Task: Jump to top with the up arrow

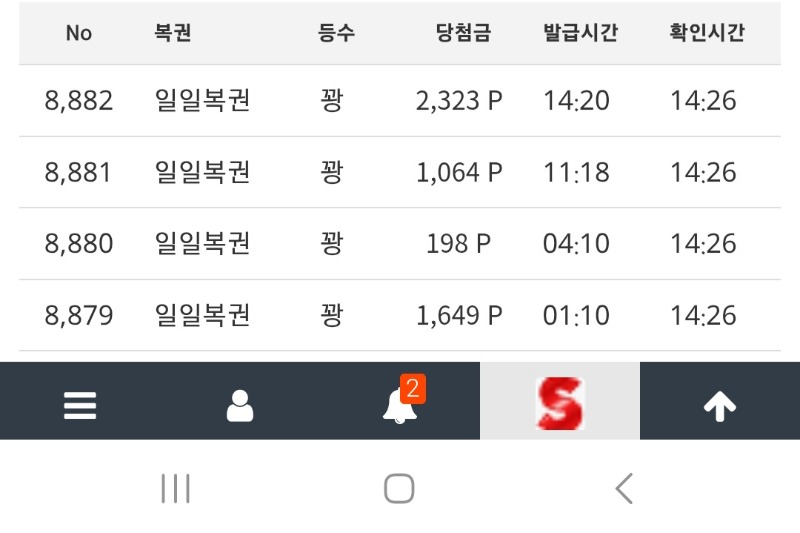Action: (x=720, y=405)
